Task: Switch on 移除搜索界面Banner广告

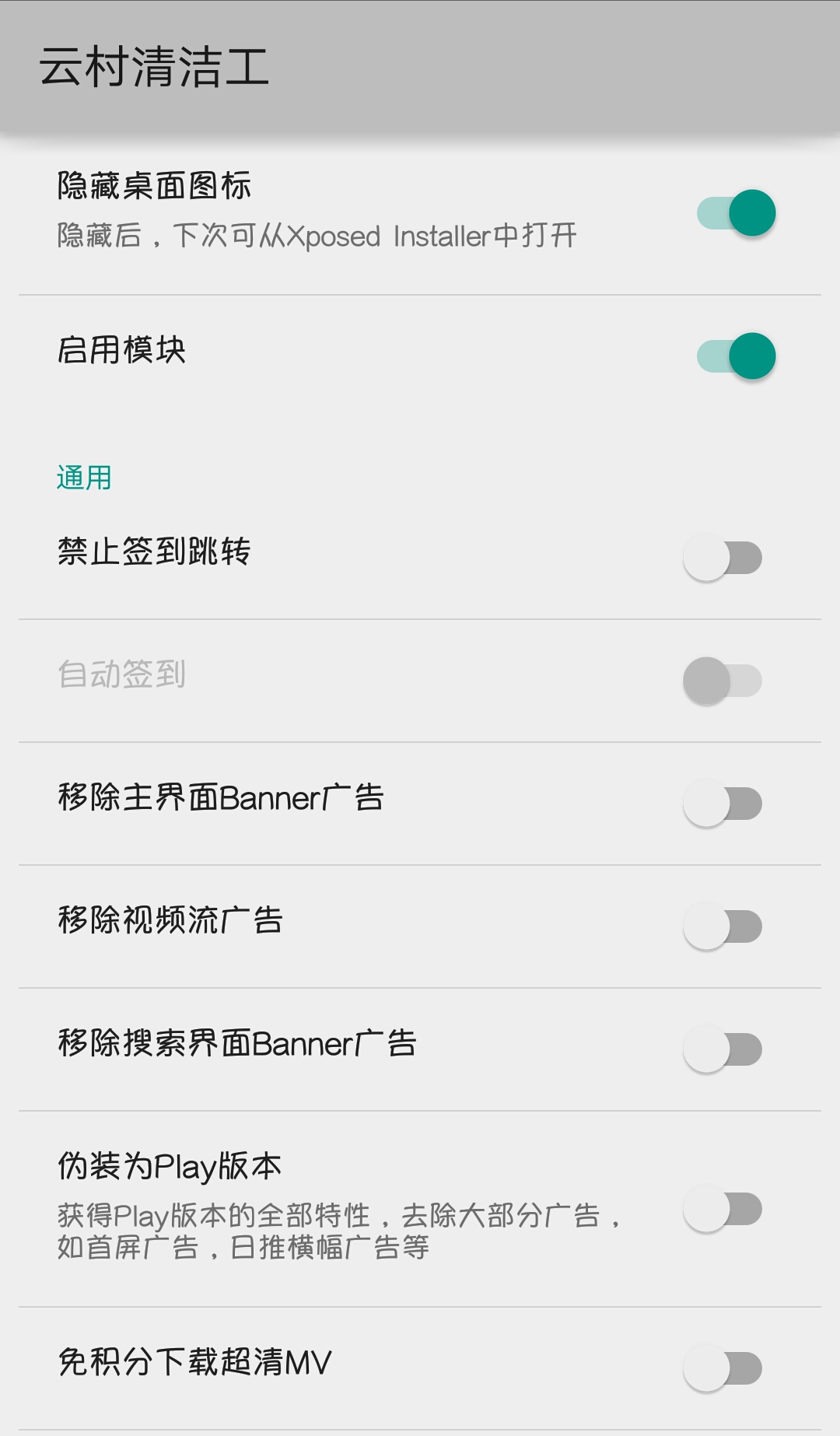Action: (723, 1049)
